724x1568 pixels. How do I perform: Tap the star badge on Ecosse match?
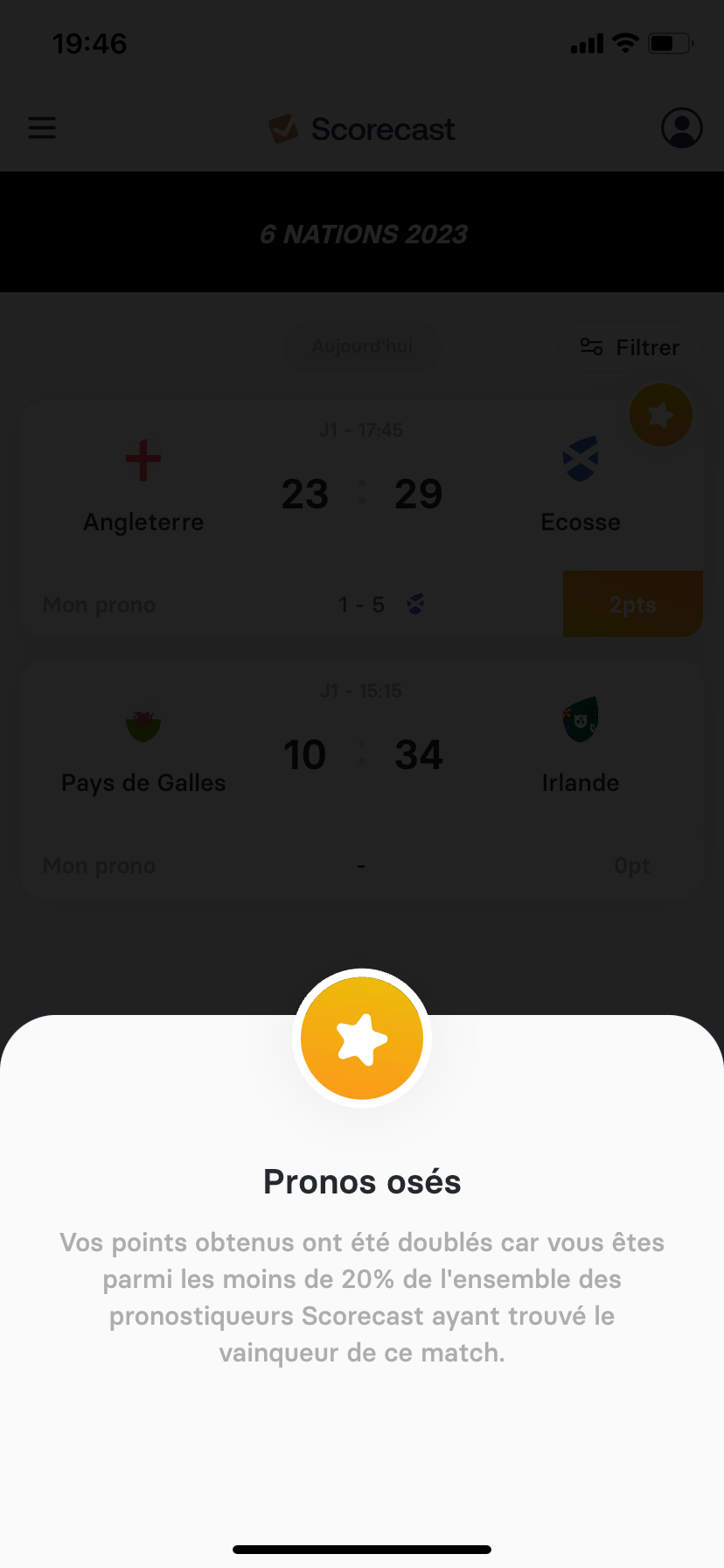(x=661, y=415)
